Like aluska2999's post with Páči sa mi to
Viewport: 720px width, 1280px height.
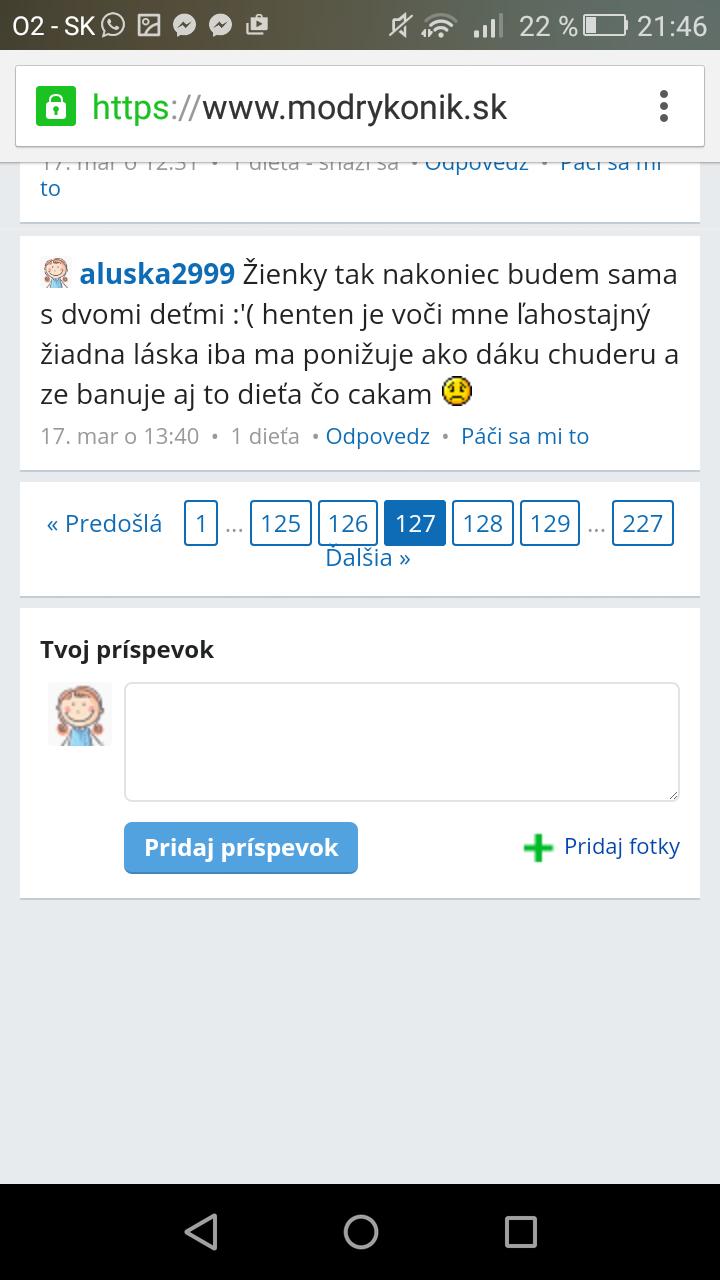tap(524, 436)
